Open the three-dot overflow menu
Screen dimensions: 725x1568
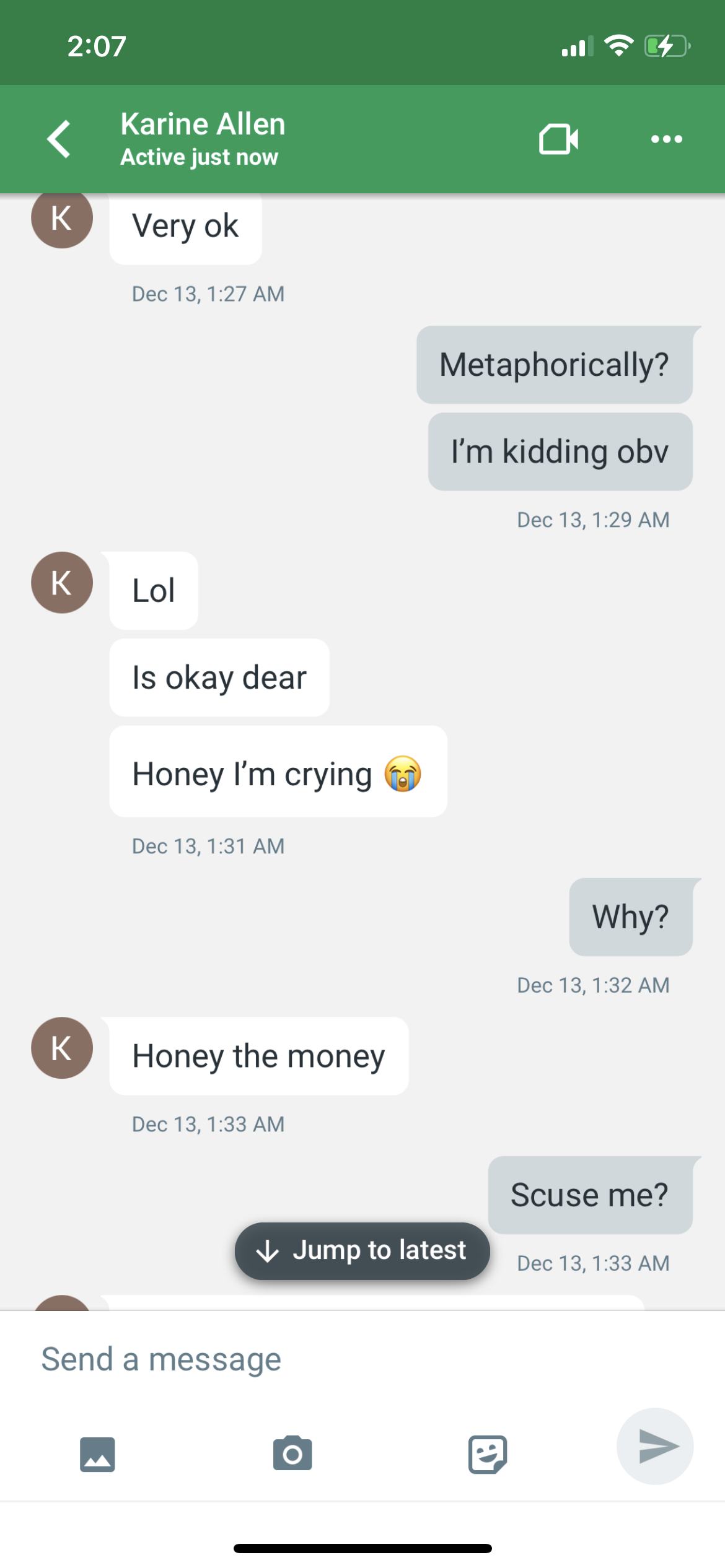667,139
